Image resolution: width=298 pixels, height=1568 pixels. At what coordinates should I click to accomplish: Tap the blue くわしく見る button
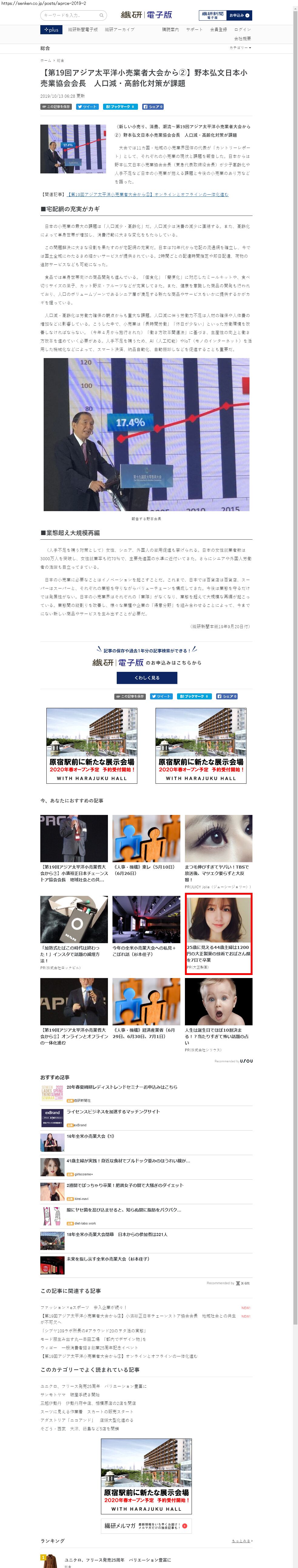click(147, 678)
